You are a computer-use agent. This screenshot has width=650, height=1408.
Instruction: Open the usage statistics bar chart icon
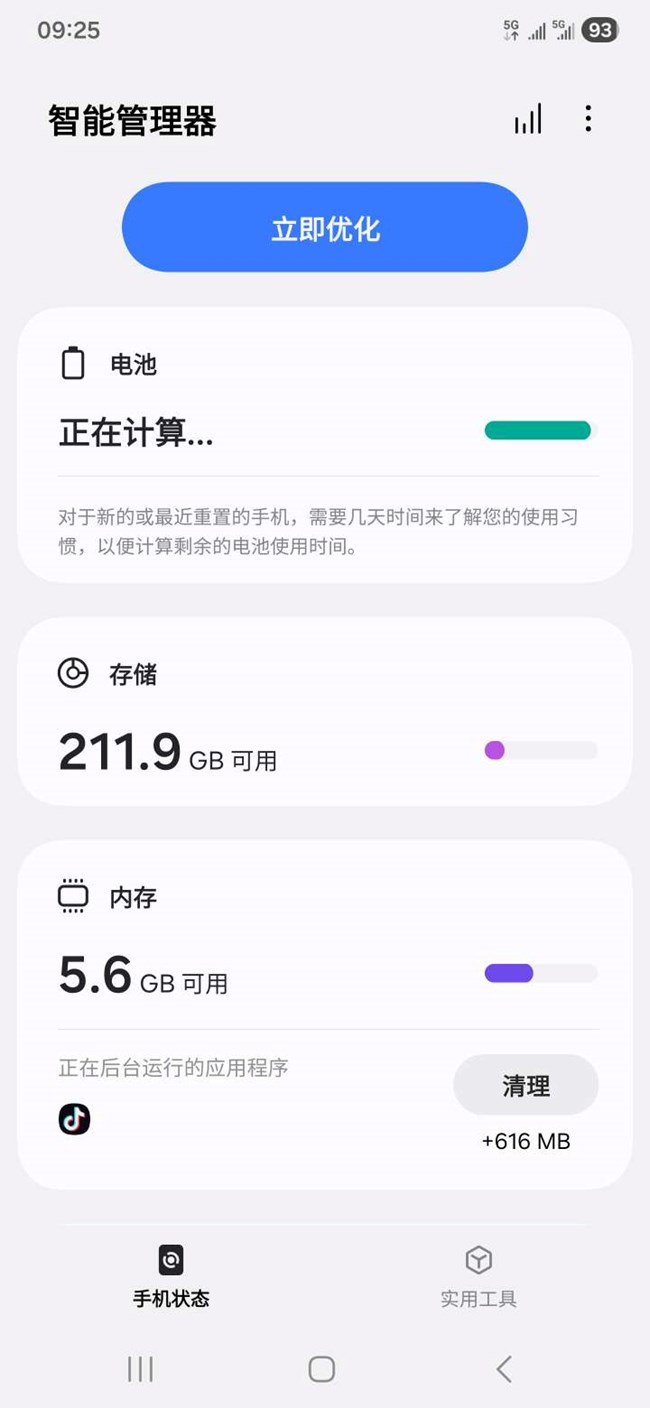(527, 119)
